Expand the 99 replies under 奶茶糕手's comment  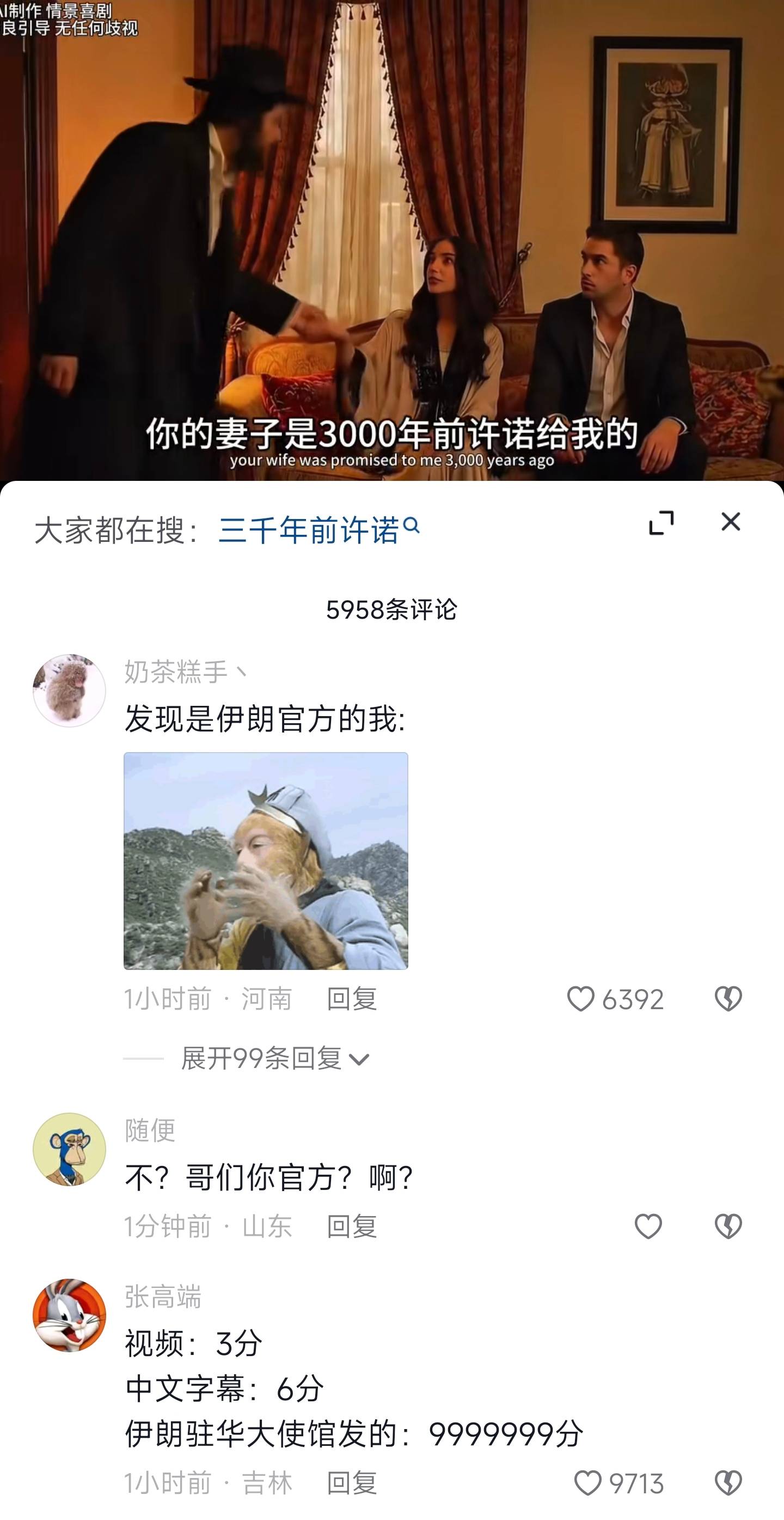click(275, 1059)
